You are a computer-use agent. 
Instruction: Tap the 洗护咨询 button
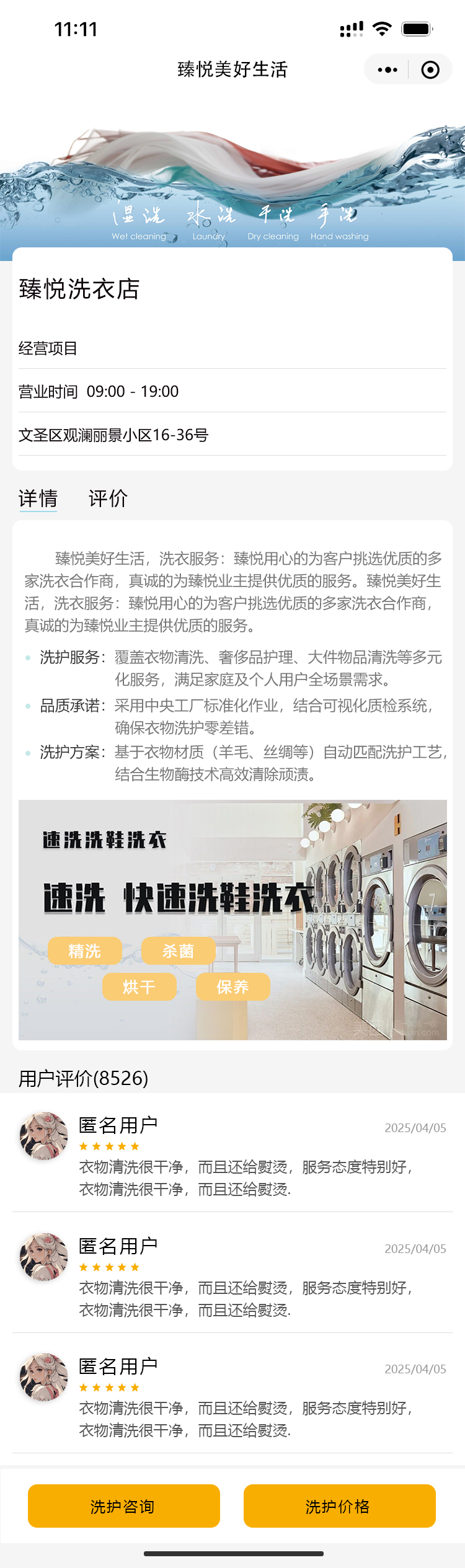coord(124,1506)
